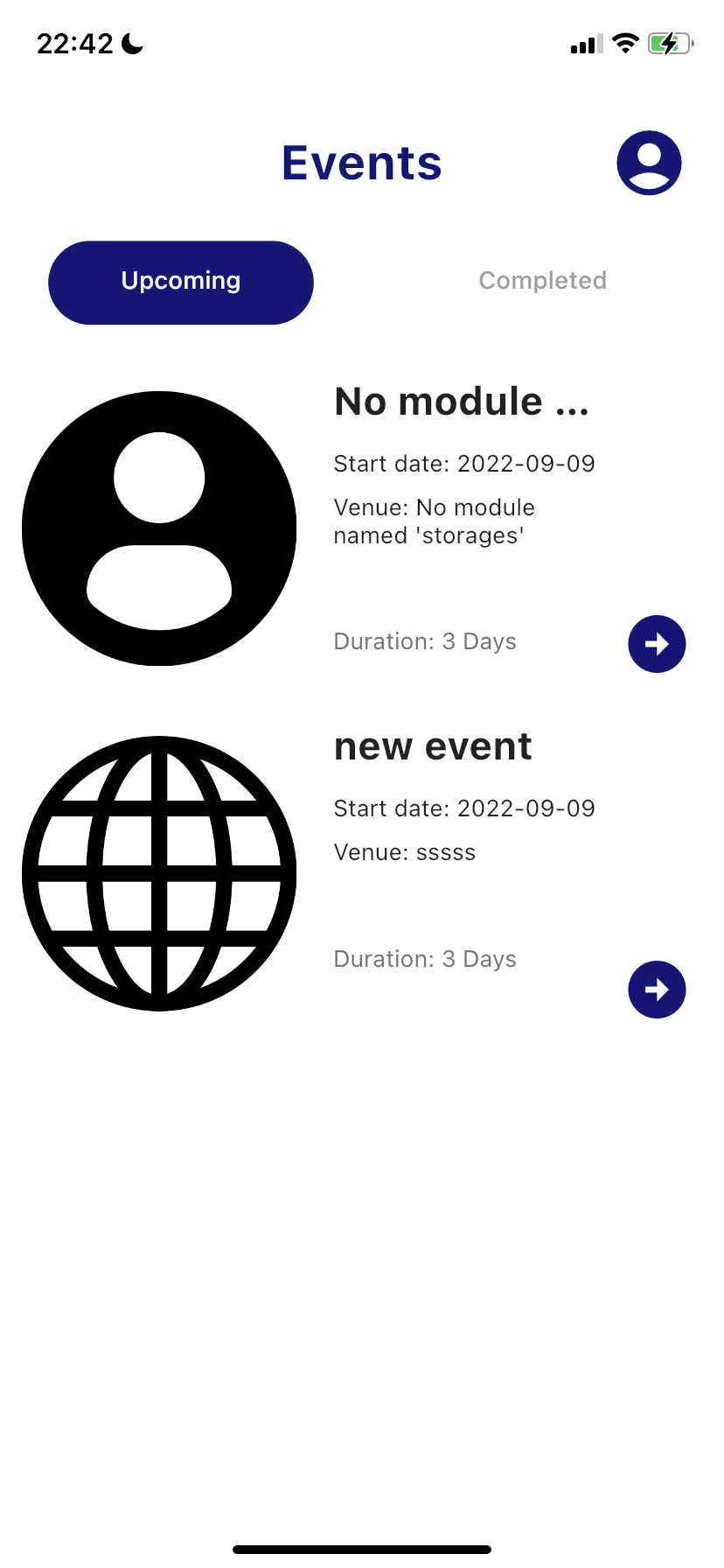Click 'Duration: 3 Days' on 'new event'

pyautogui.click(x=425, y=958)
